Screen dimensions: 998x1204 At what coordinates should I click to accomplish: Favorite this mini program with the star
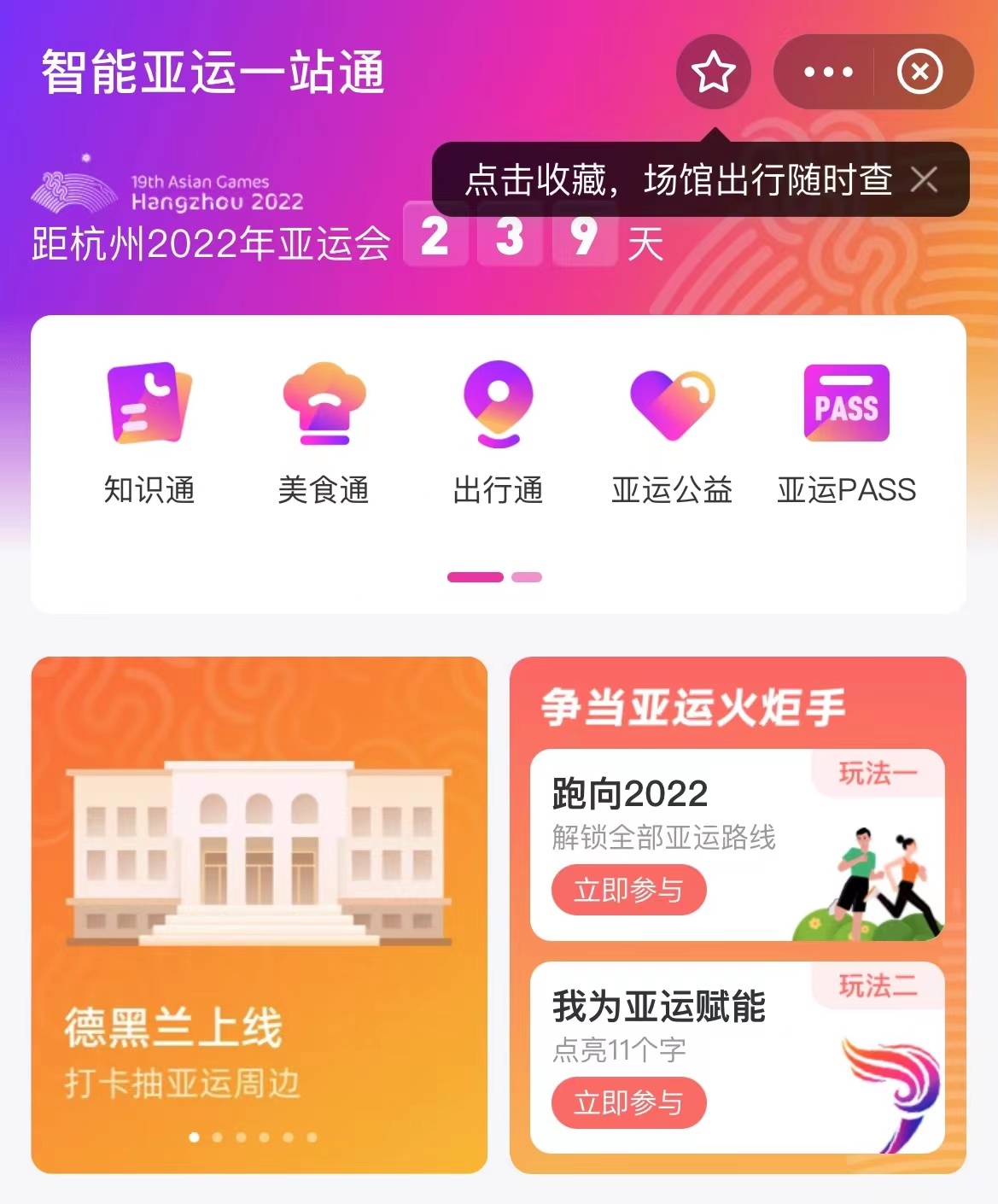[x=713, y=72]
